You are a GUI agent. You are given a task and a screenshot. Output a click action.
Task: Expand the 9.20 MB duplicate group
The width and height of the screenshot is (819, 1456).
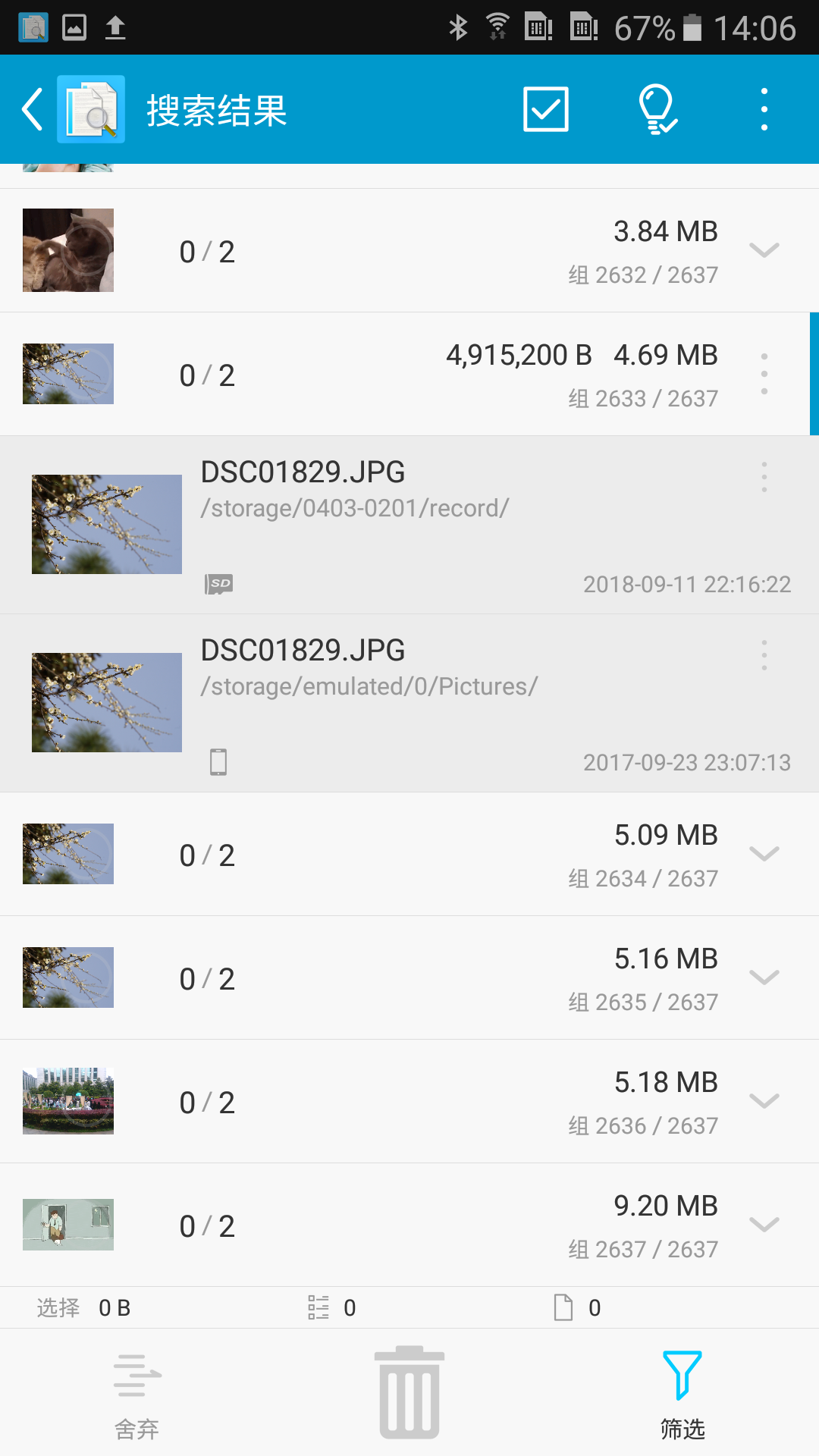pyautogui.click(x=764, y=1225)
